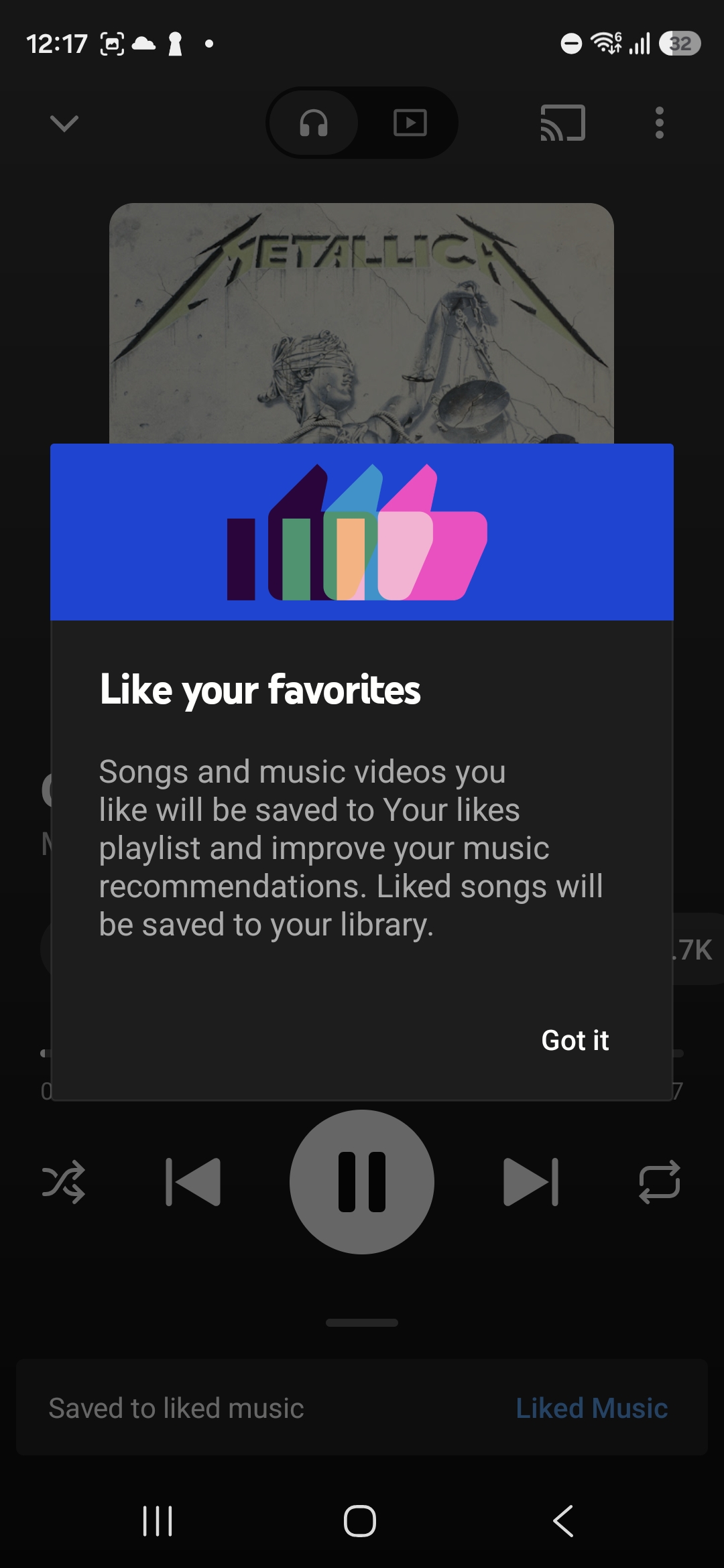Switch to video mode
Viewport: 724px width, 1568px height.
pyautogui.click(x=410, y=123)
